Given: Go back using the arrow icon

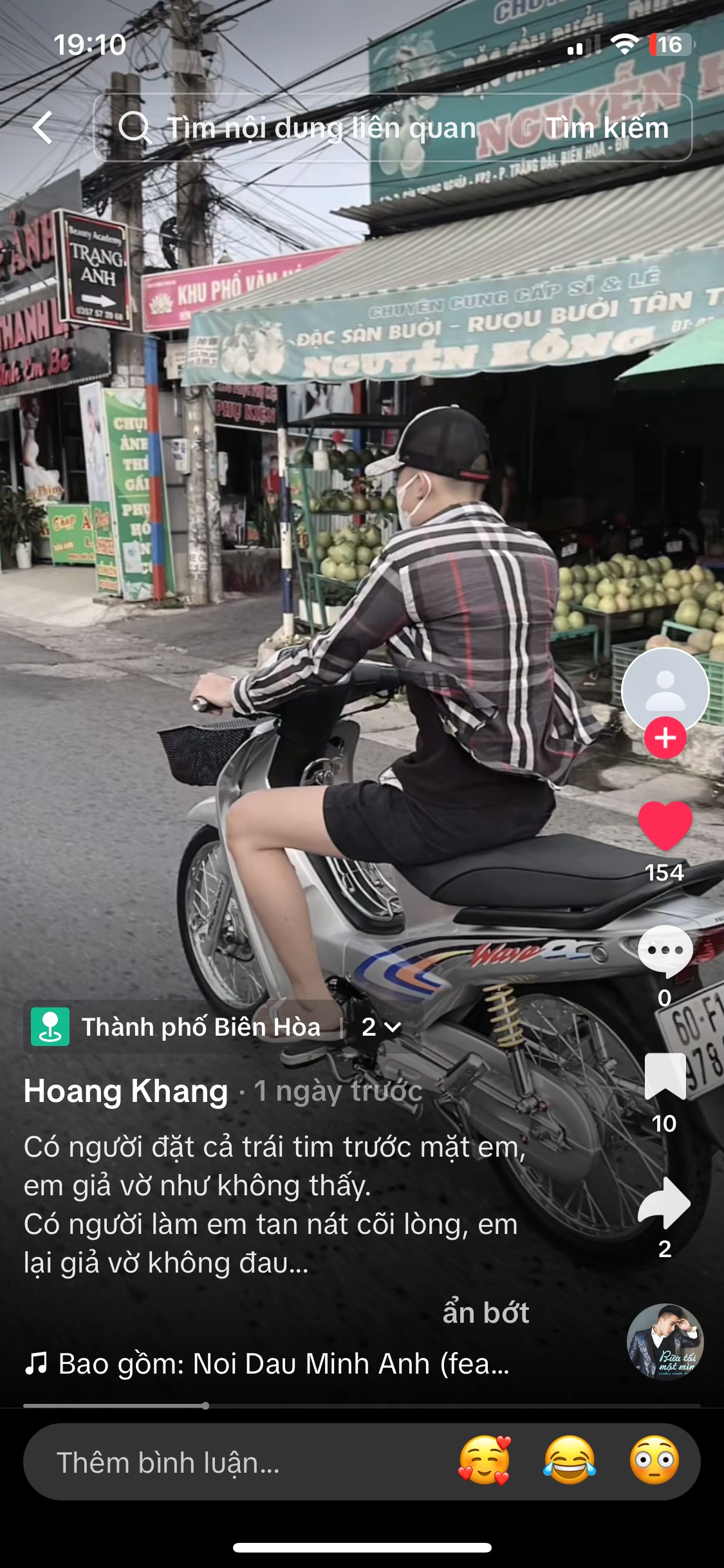Looking at the screenshot, I should pos(43,127).
